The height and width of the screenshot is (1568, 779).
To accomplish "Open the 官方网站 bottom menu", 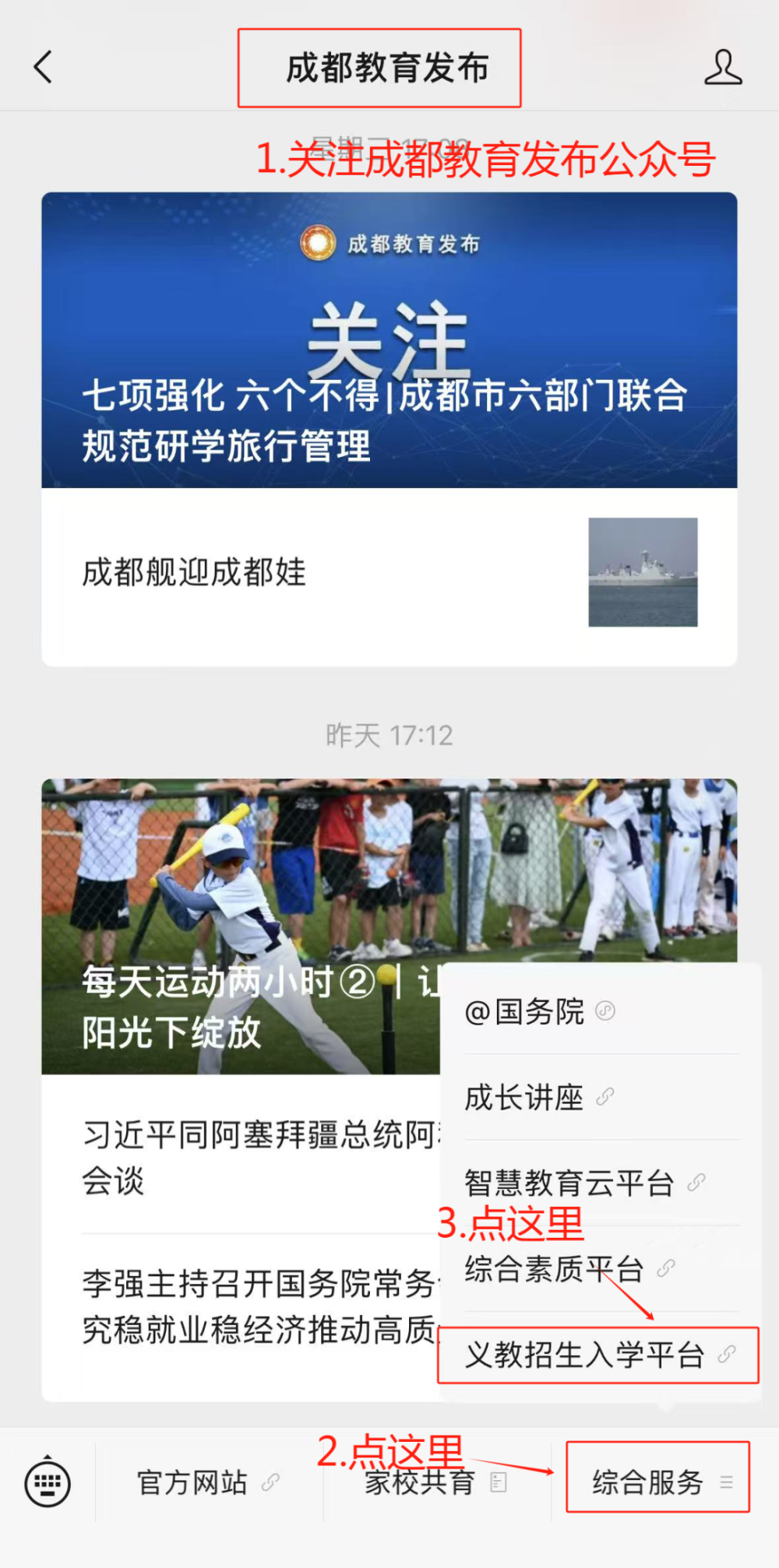I will click(x=208, y=1482).
